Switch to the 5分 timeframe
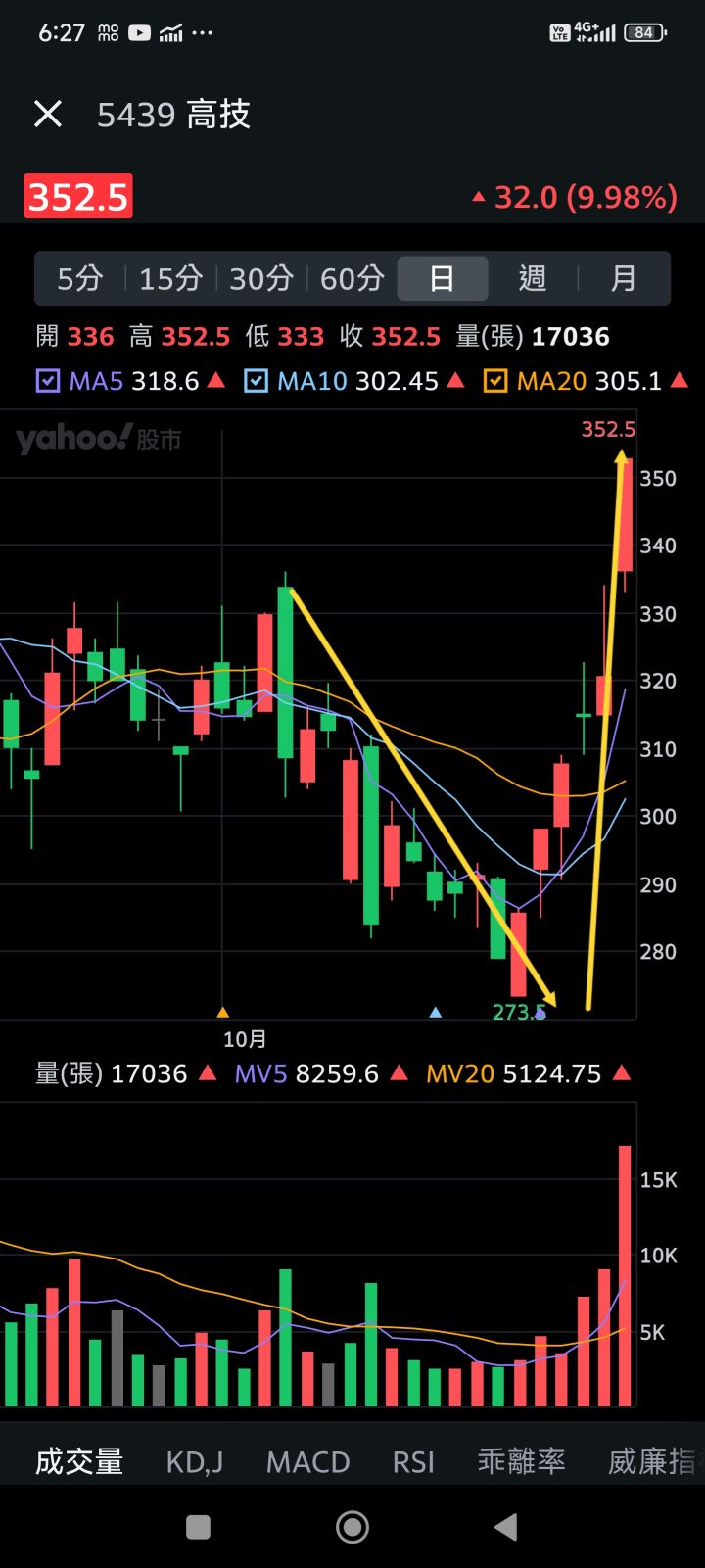 [79, 279]
